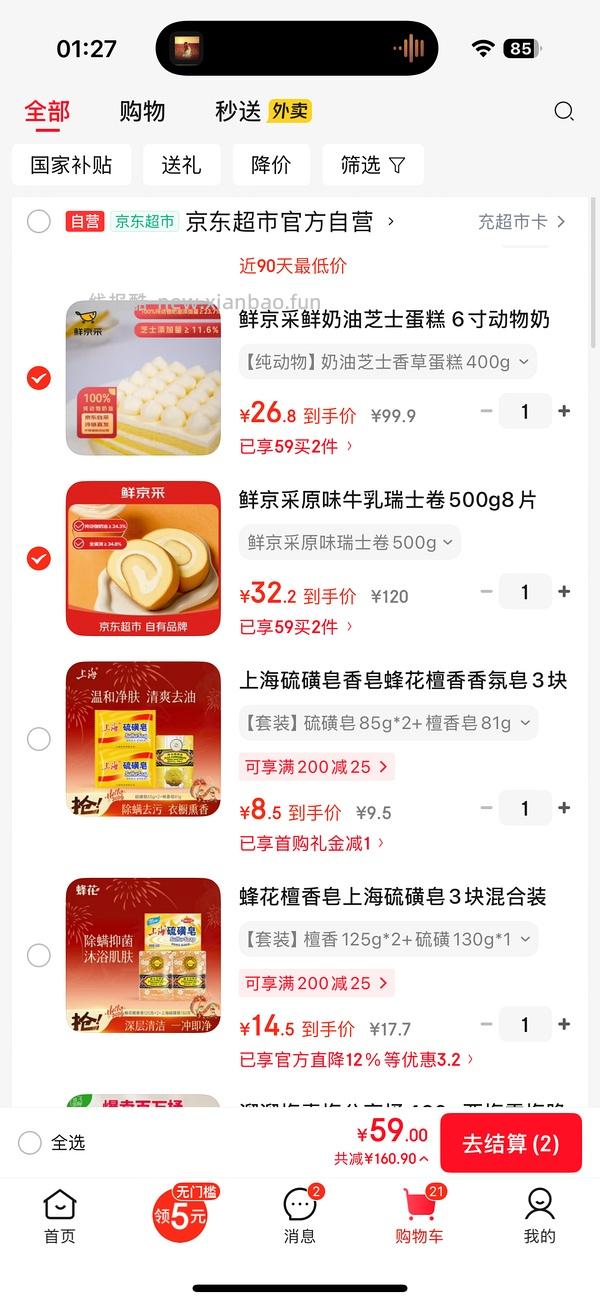Image resolution: width=600 pixels, height=1304 pixels.
Task: Select the 上海硫磺皂香皂蜂花檀香香氛皂 item
Action: (x=39, y=739)
